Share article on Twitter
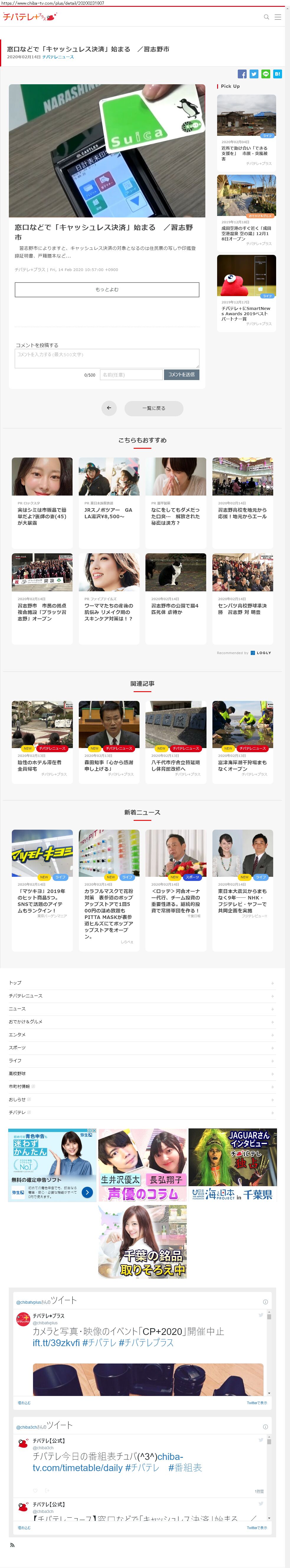The width and height of the screenshot is (290, 1568). pos(254,74)
